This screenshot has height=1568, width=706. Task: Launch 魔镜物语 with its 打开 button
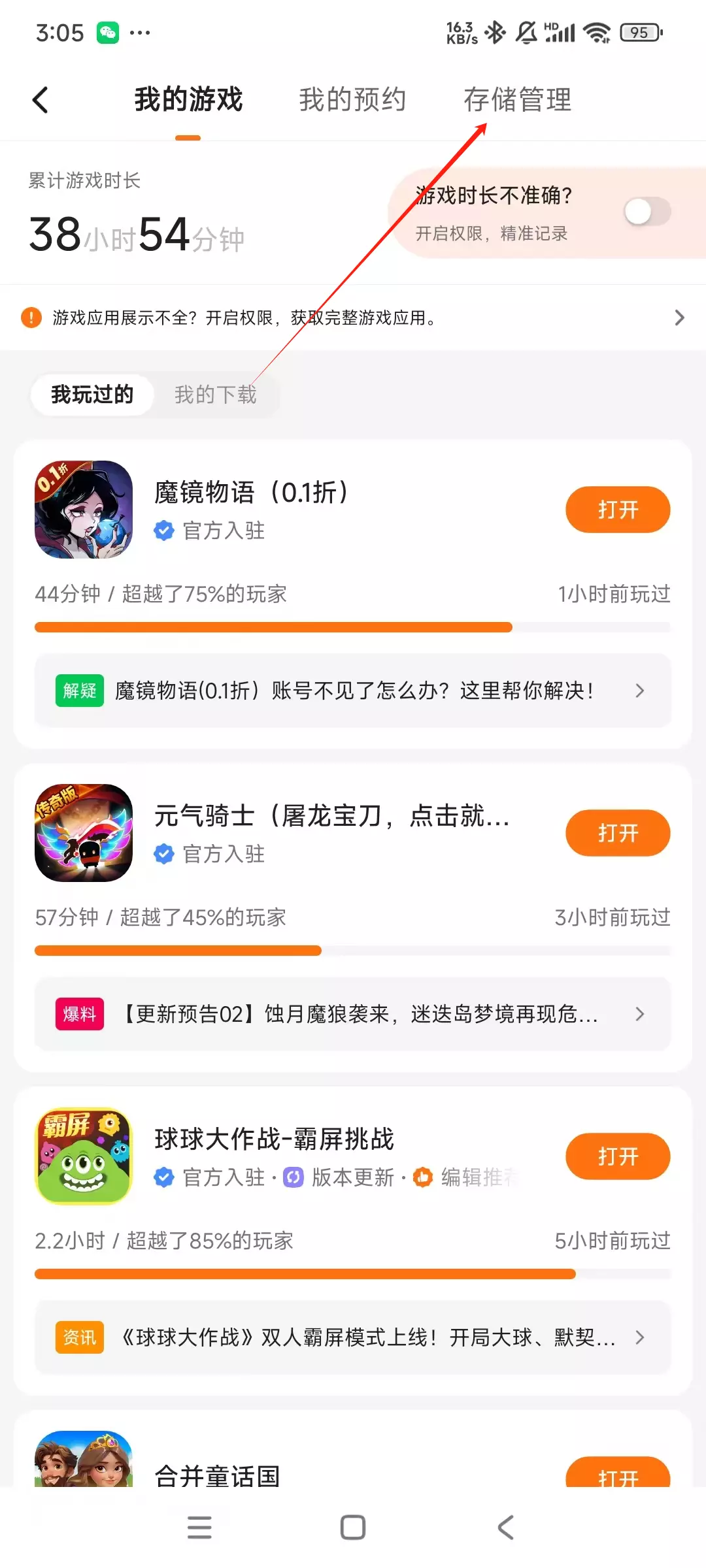(x=617, y=510)
